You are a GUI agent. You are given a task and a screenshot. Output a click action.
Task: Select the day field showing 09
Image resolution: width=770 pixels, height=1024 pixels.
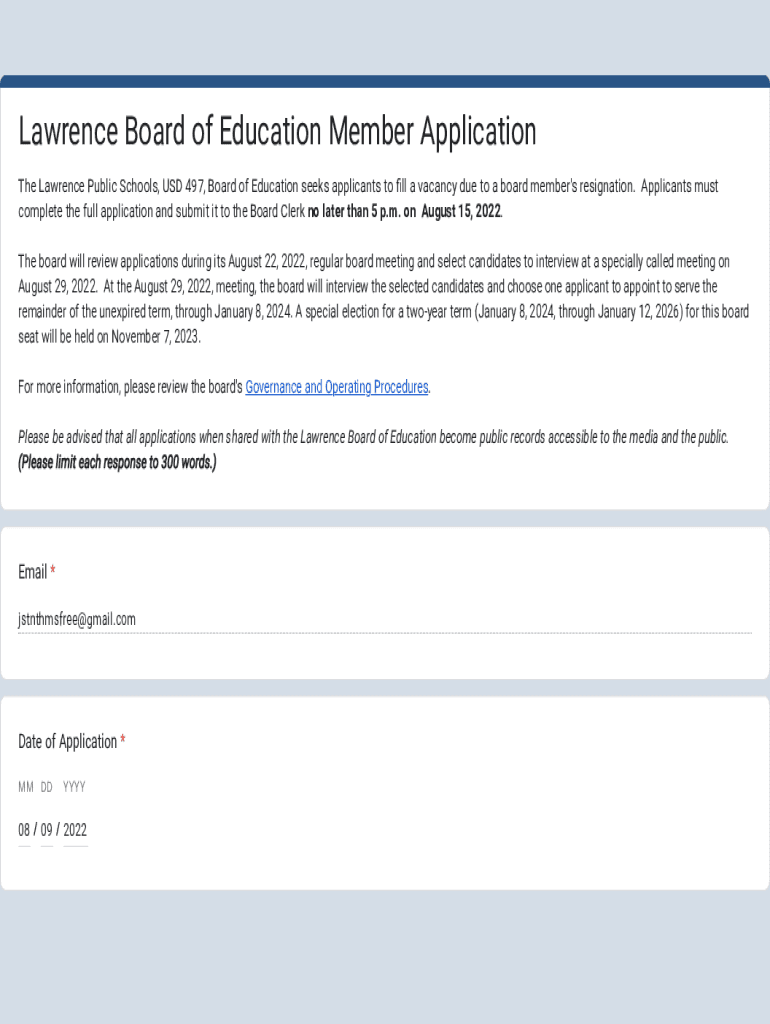pyautogui.click(x=46, y=830)
